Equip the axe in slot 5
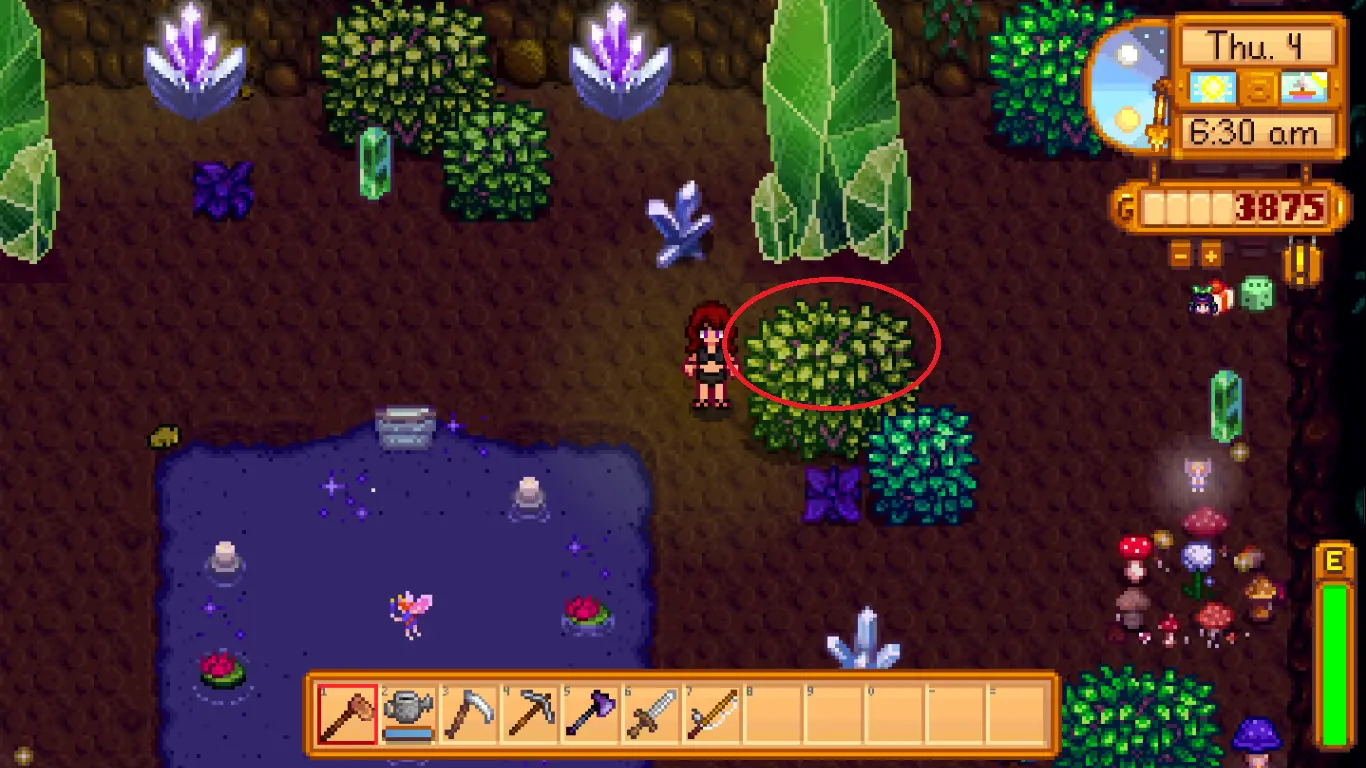1366x768 pixels. coord(592,714)
